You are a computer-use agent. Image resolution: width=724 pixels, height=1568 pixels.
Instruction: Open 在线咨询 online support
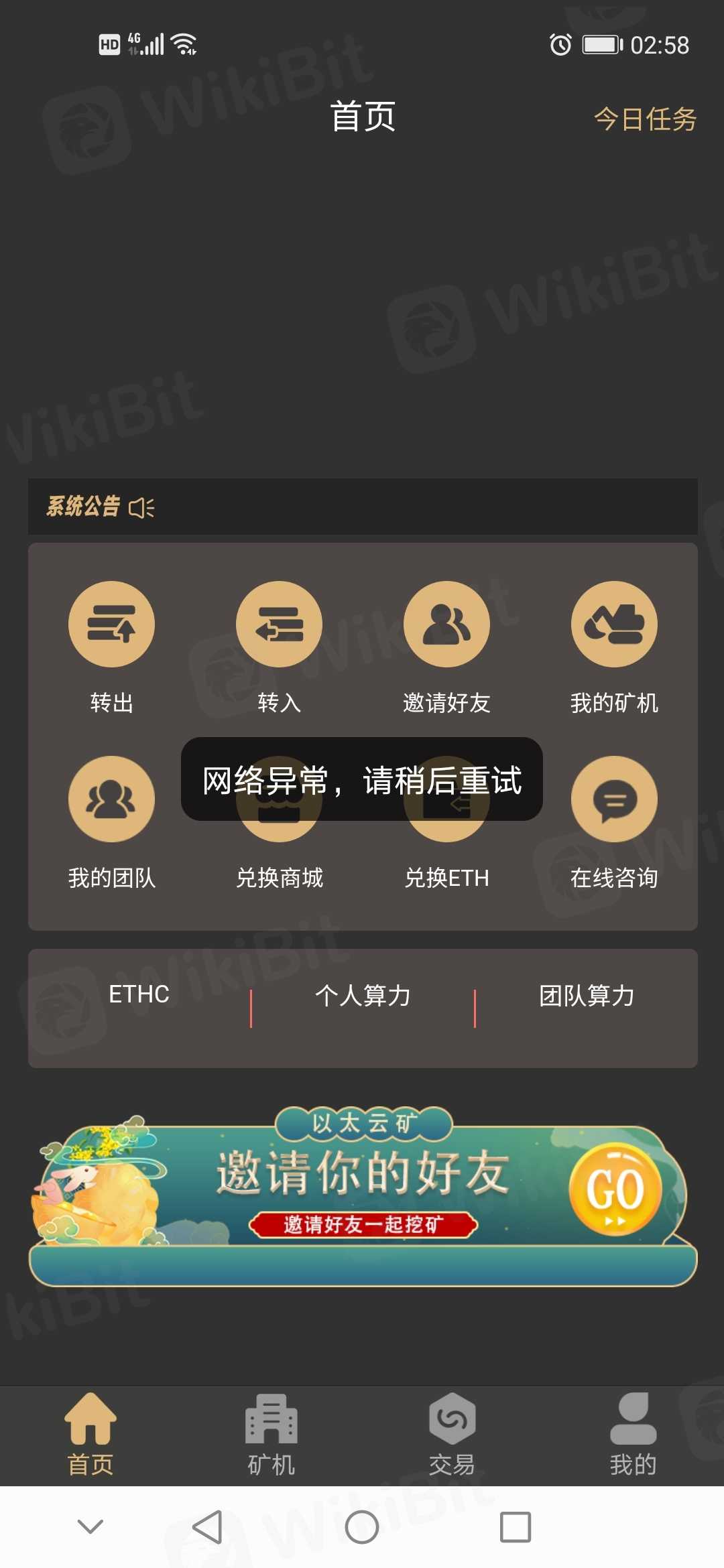(x=614, y=799)
